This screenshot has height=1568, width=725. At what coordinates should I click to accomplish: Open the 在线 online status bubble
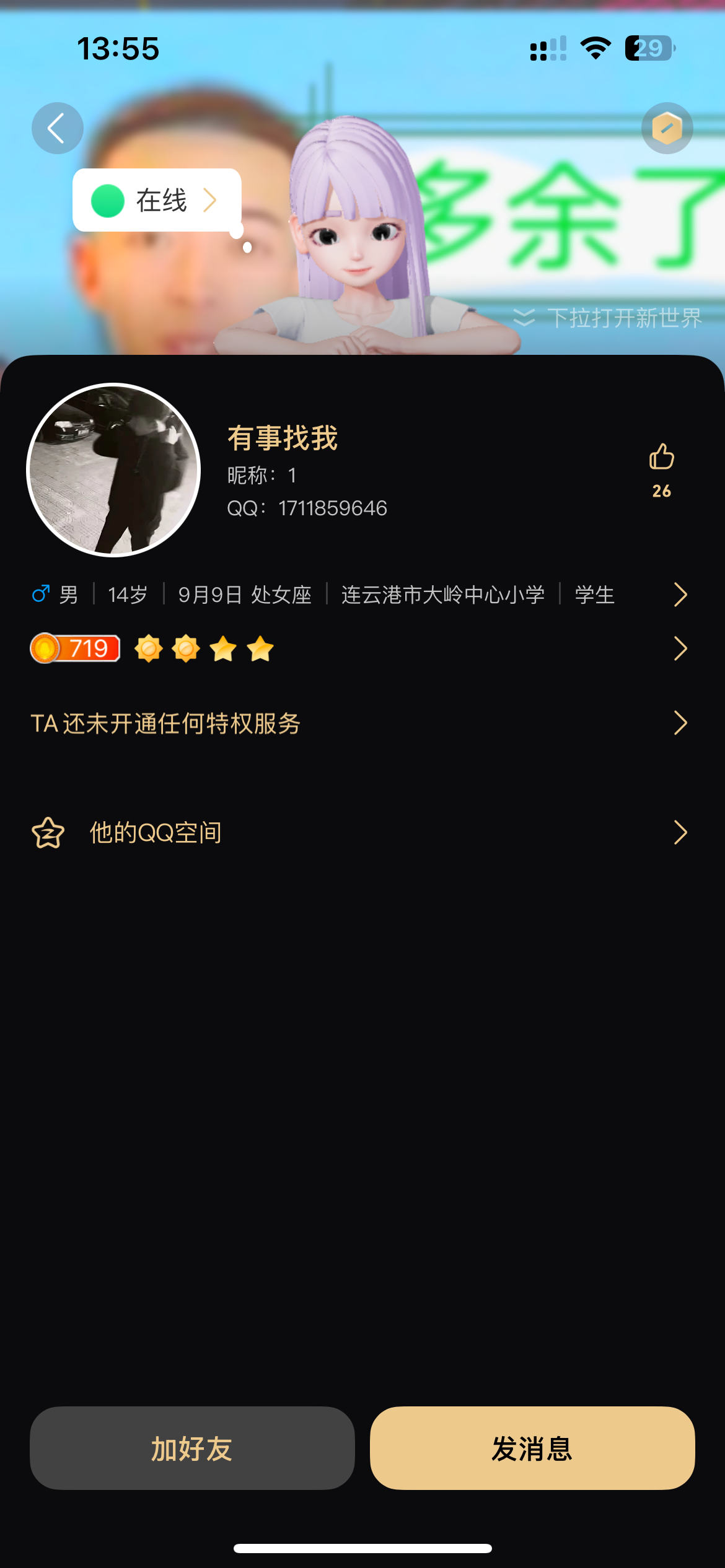point(157,200)
